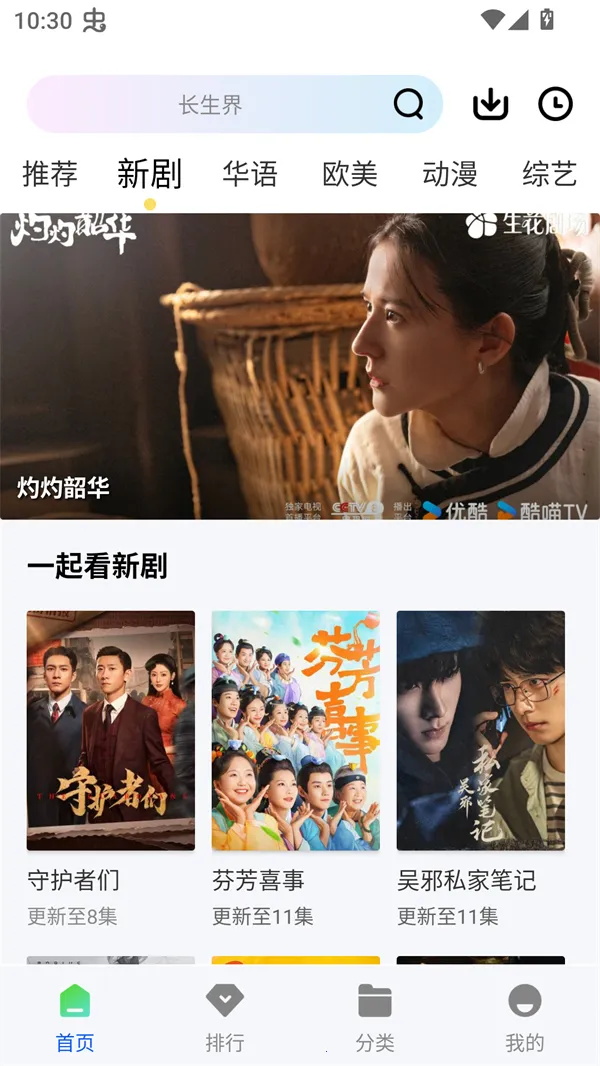
Task: Open the drama 芬芳喜事
Action: pyautogui.click(x=296, y=731)
